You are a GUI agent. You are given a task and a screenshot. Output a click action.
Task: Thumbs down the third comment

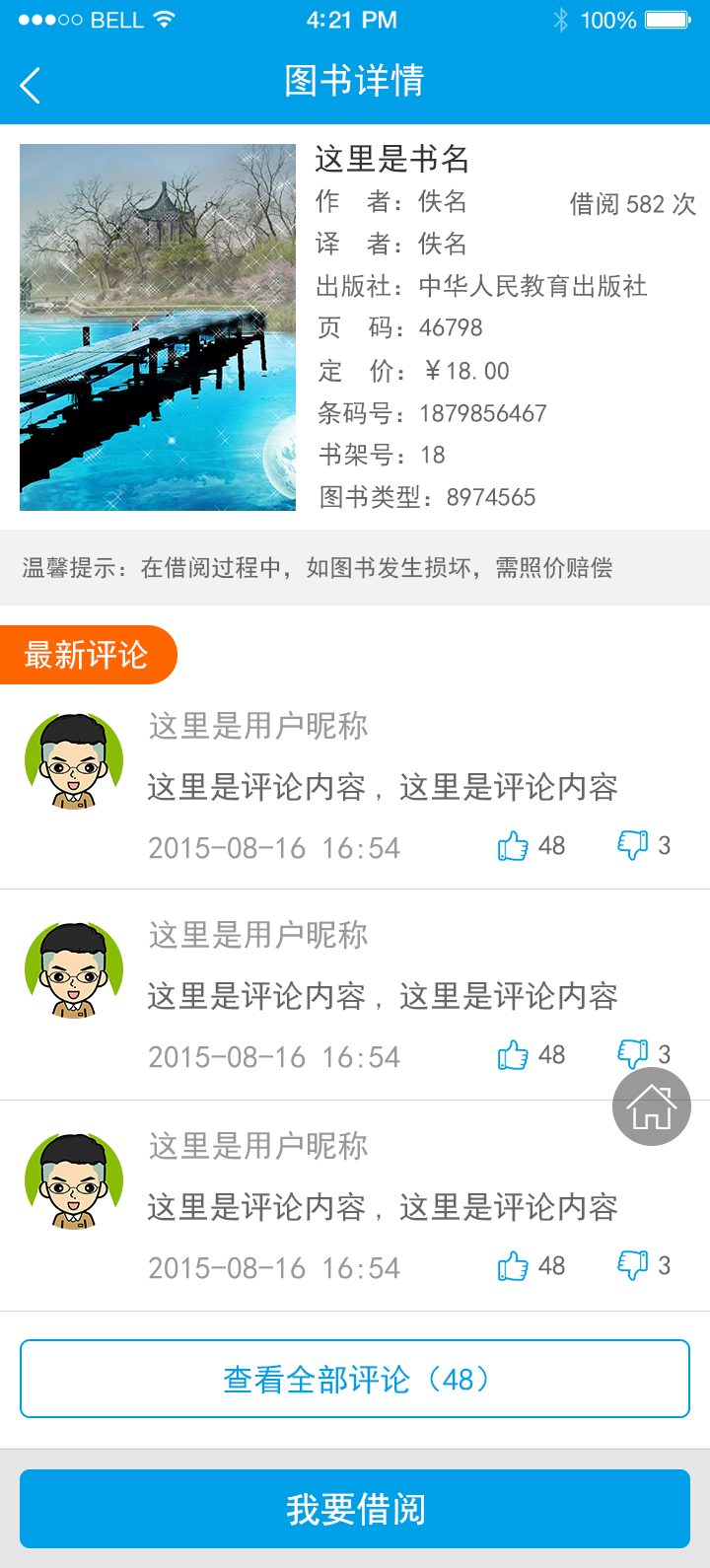pyautogui.click(x=632, y=1265)
